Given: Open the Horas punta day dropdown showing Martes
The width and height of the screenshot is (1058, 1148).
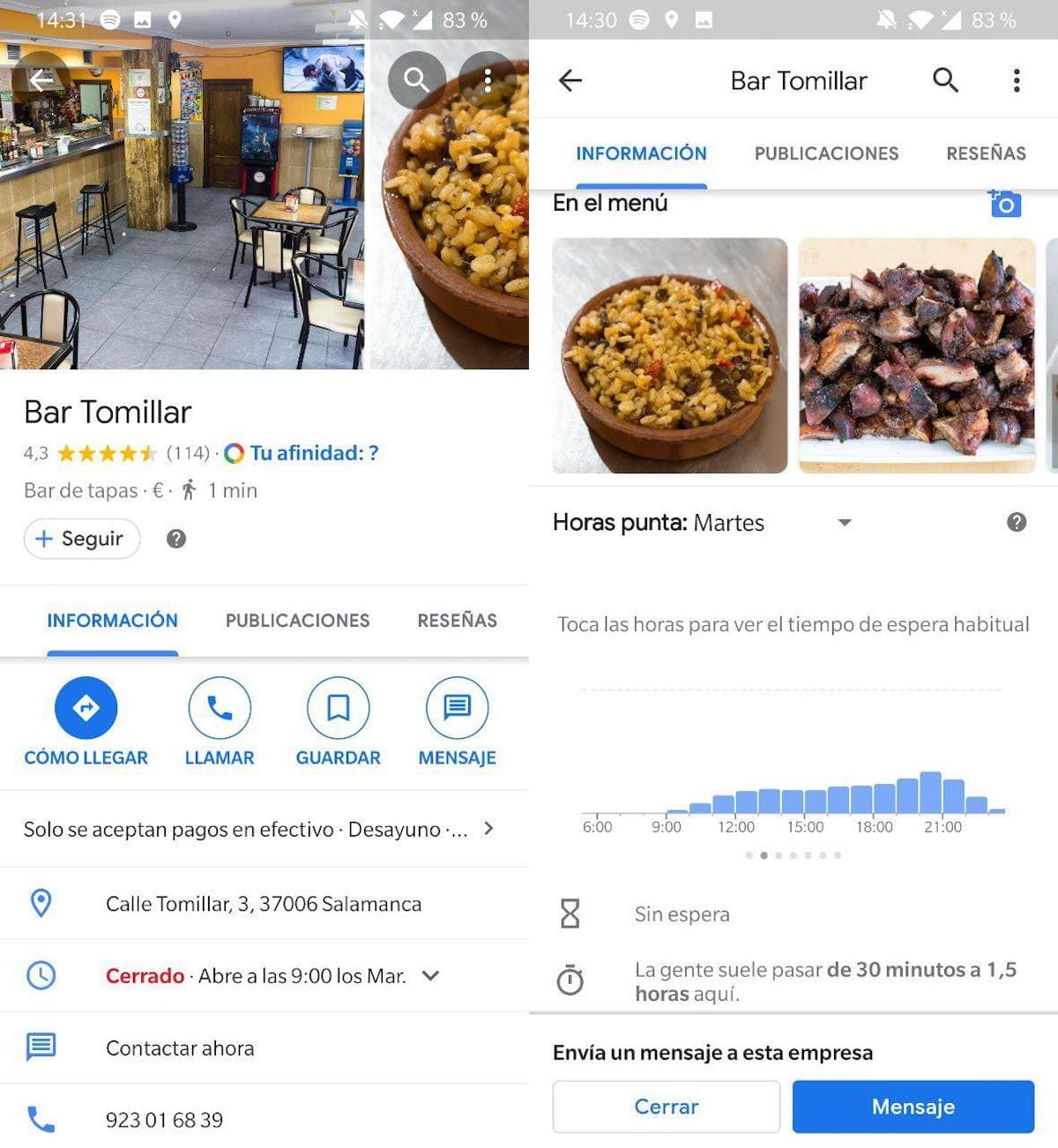Looking at the screenshot, I should tap(845, 523).
